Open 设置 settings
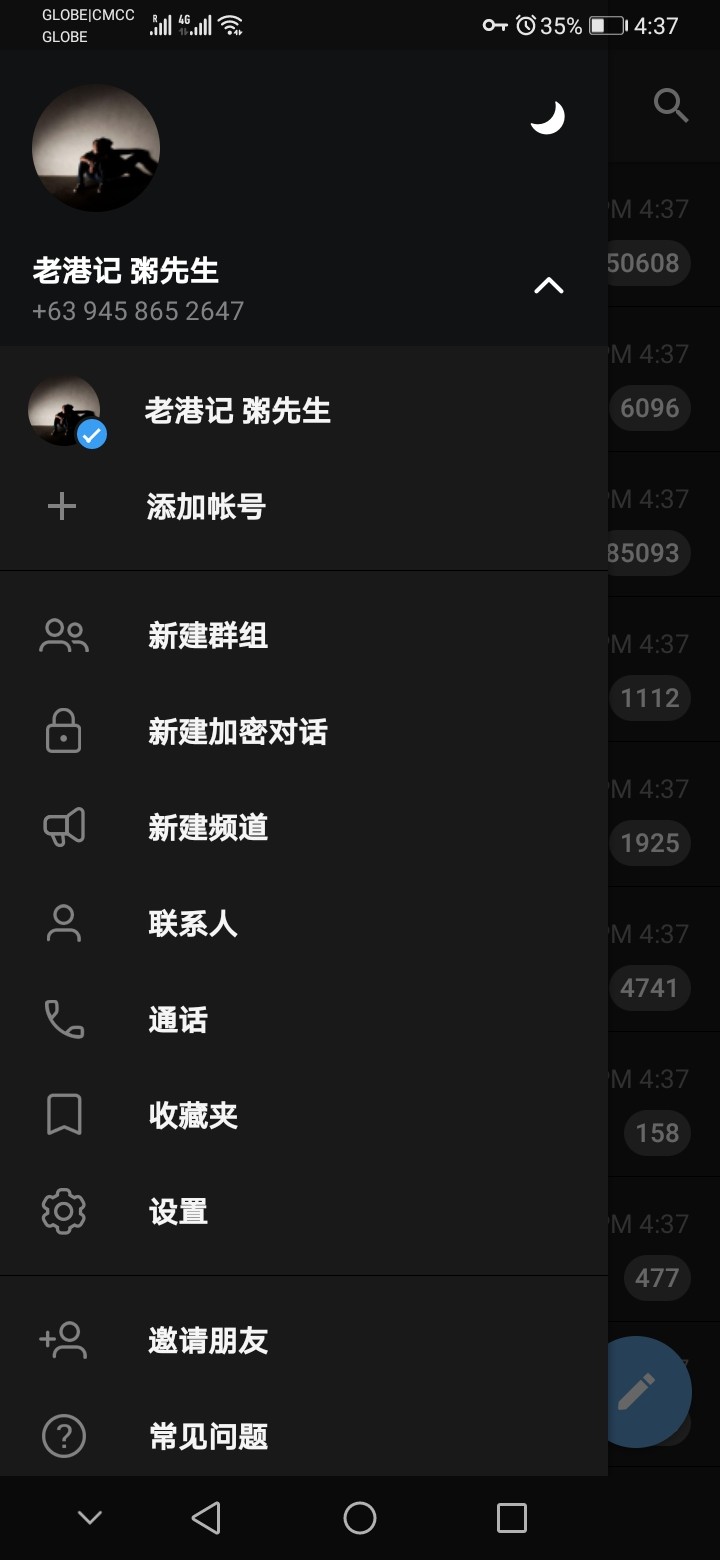The image size is (720, 1560). 177,1212
